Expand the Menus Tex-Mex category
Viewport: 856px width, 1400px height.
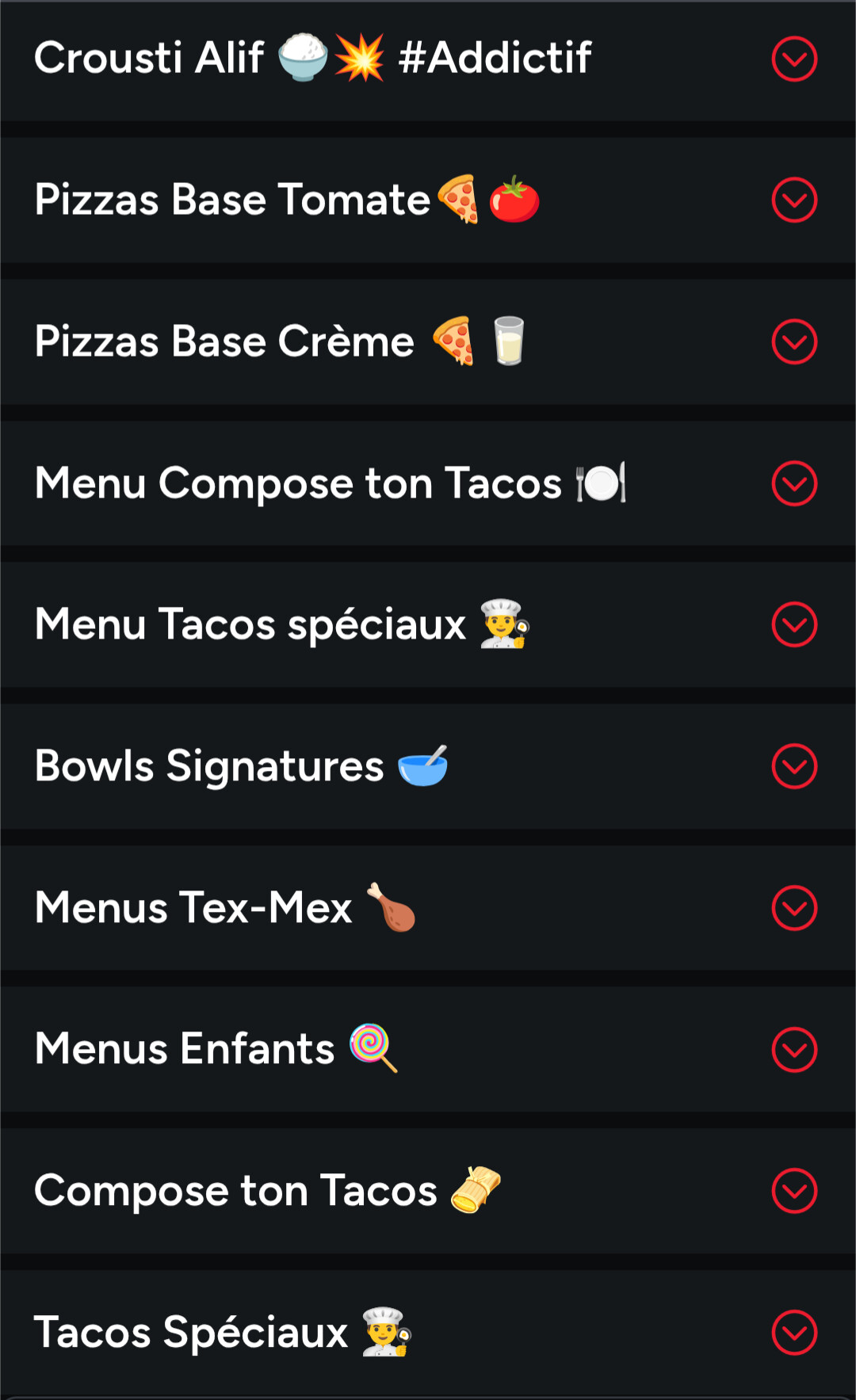(x=794, y=908)
